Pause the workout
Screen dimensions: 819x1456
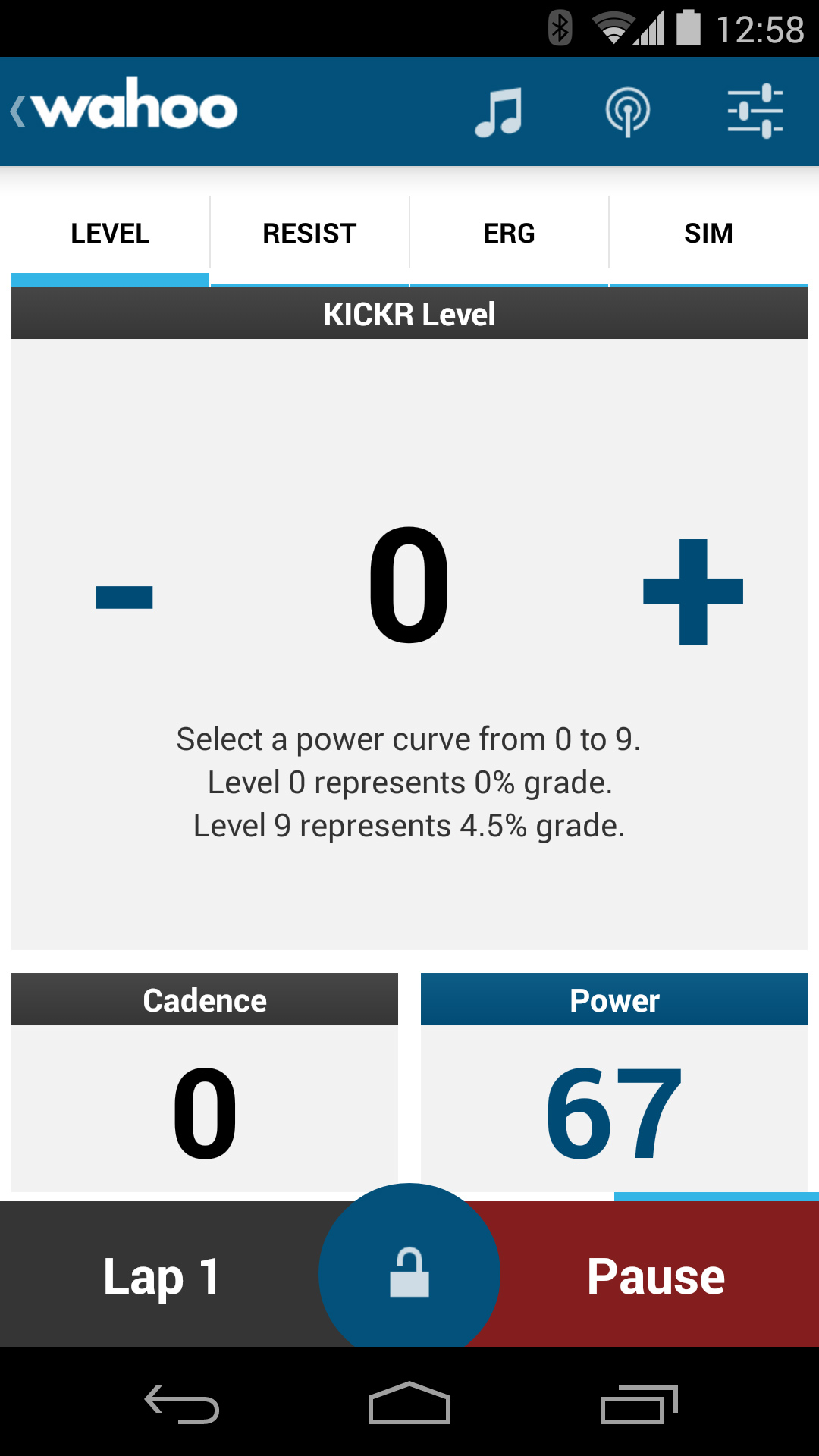pos(657,1276)
